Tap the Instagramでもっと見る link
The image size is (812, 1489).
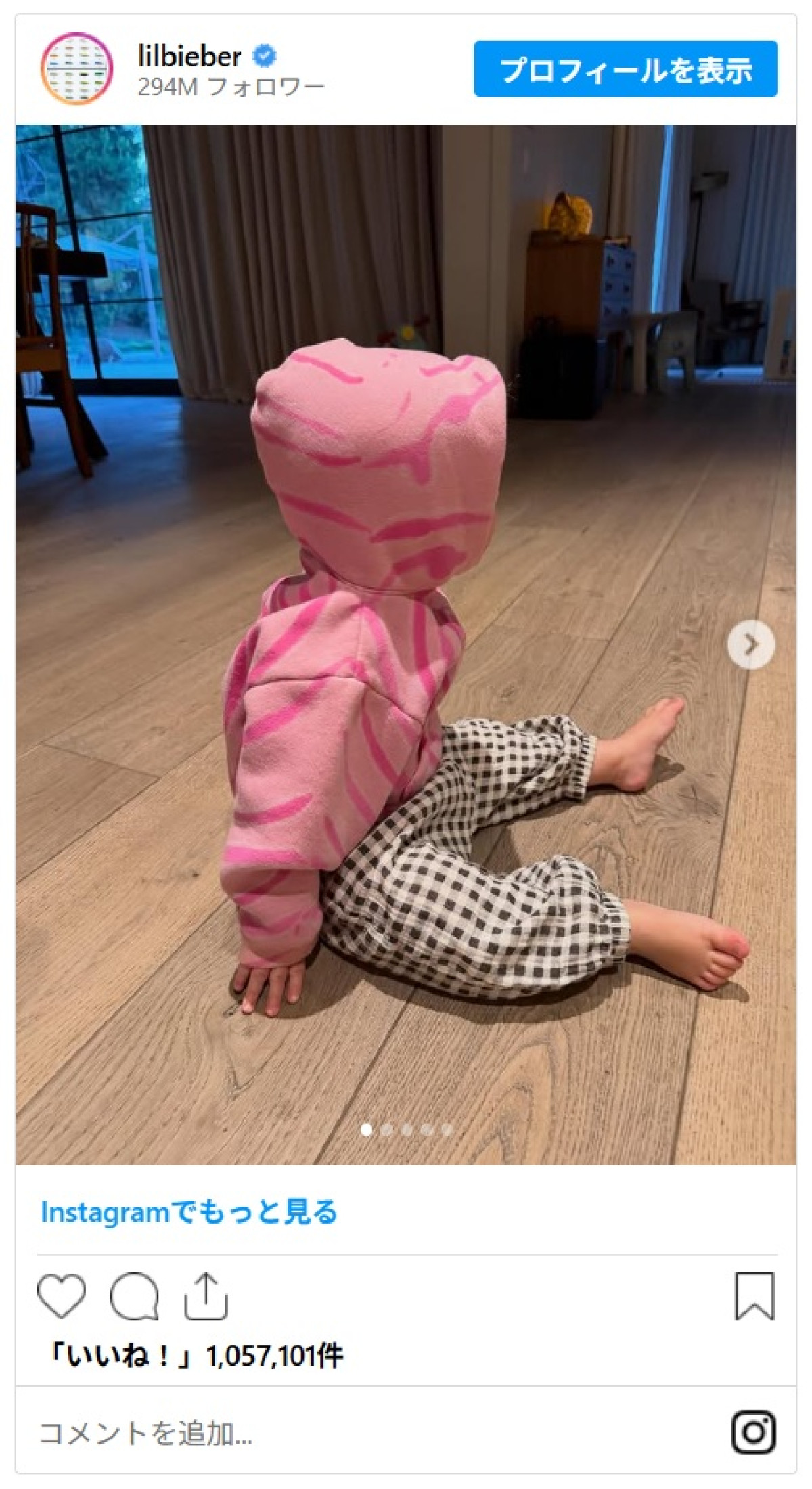[x=189, y=1212]
